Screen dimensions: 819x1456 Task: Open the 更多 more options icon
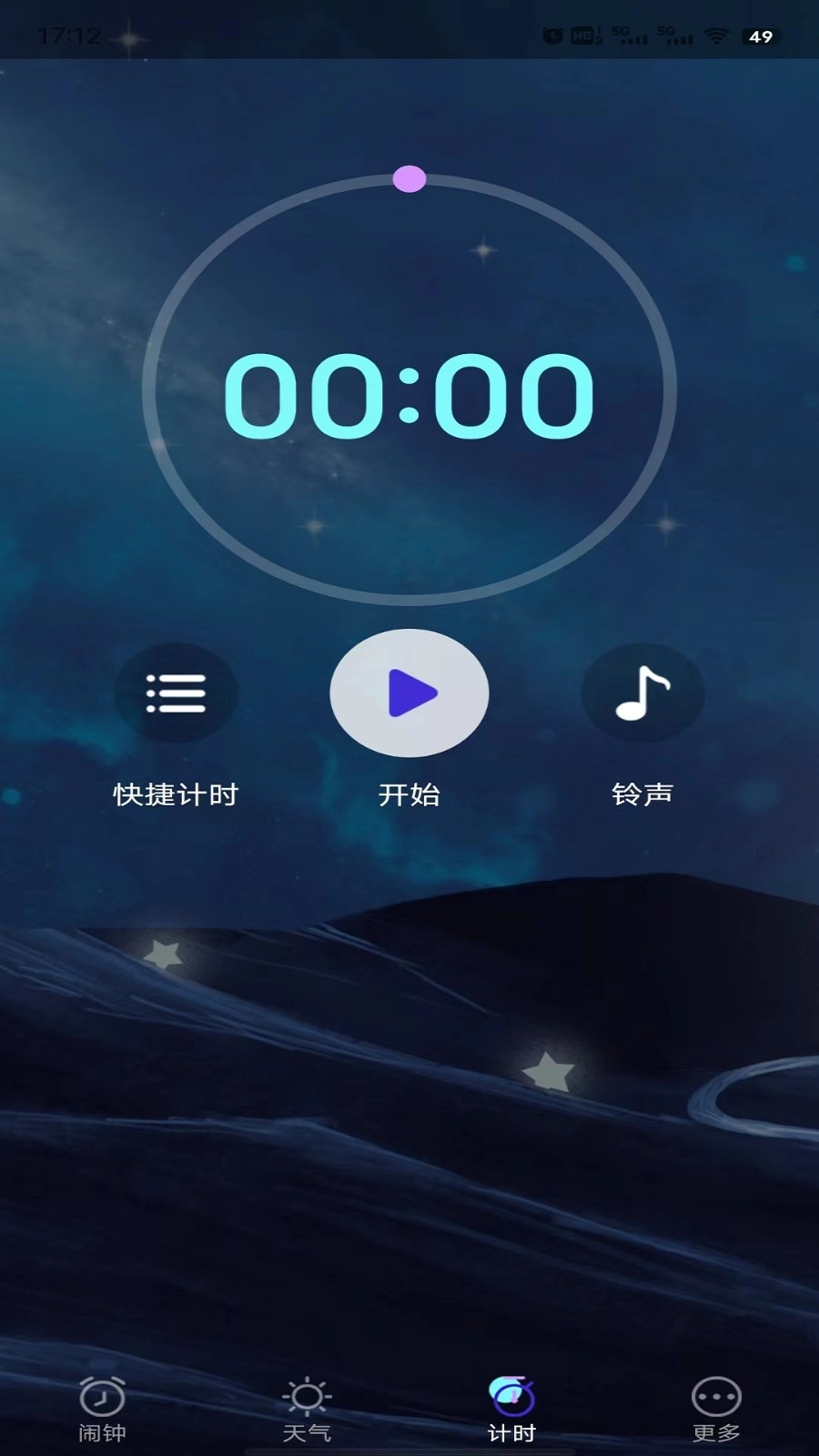tap(715, 1395)
